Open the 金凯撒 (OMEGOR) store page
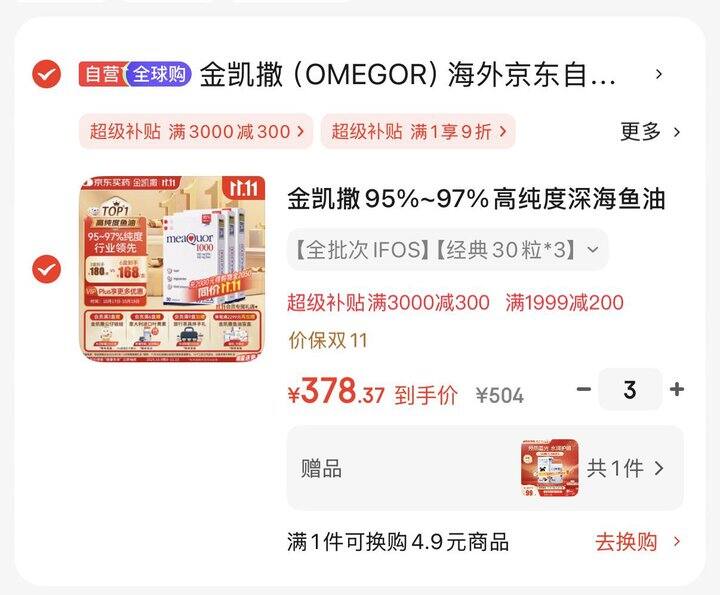The height and width of the screenshot is (595, 720). (408, 75)
